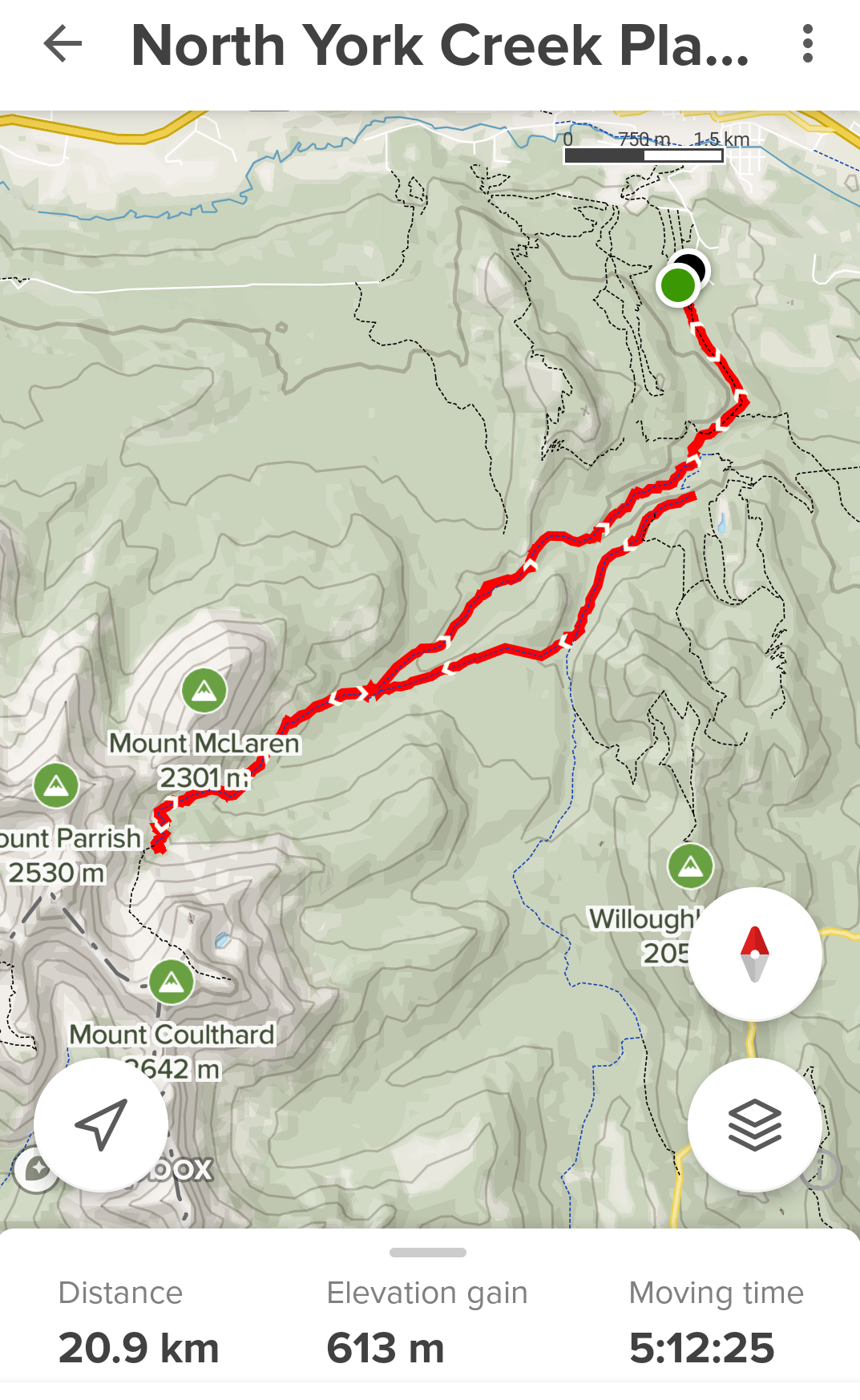Screen dimensions: 860x1400
Task: Tap the Willoughby peak marker
Action: pyautogui.click(x=690, y=866)
